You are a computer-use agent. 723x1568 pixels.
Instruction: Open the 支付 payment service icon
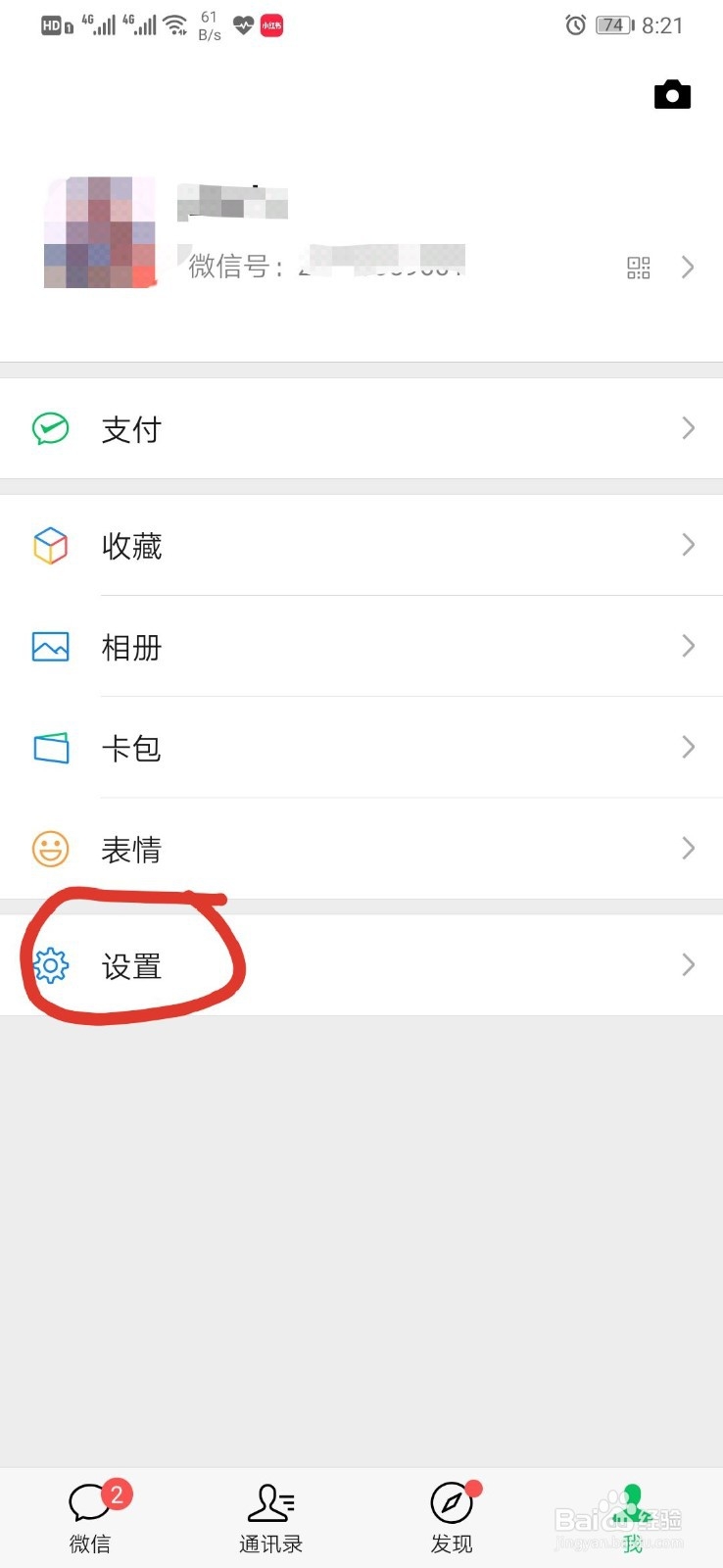[49, 428]
